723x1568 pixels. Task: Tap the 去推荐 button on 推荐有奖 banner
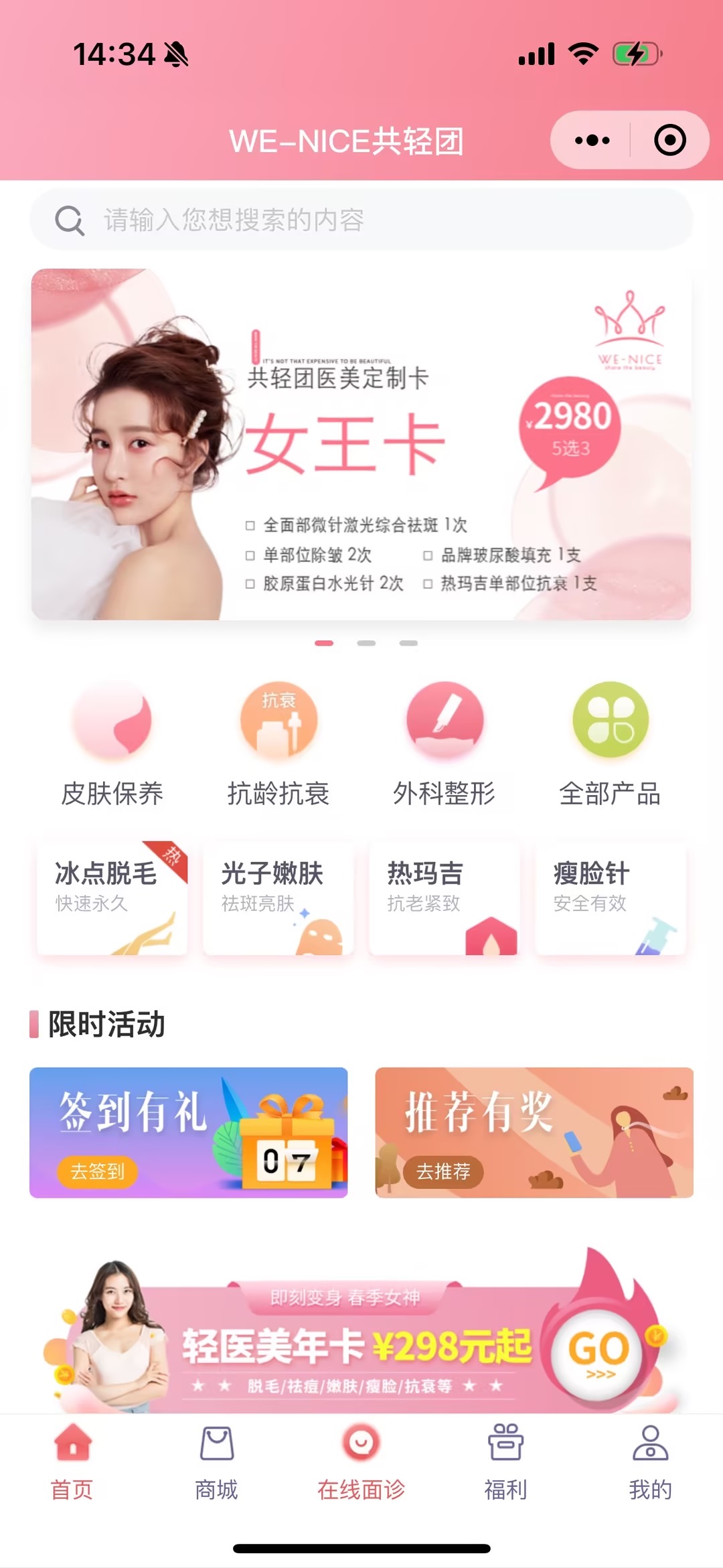(443, 1171)
